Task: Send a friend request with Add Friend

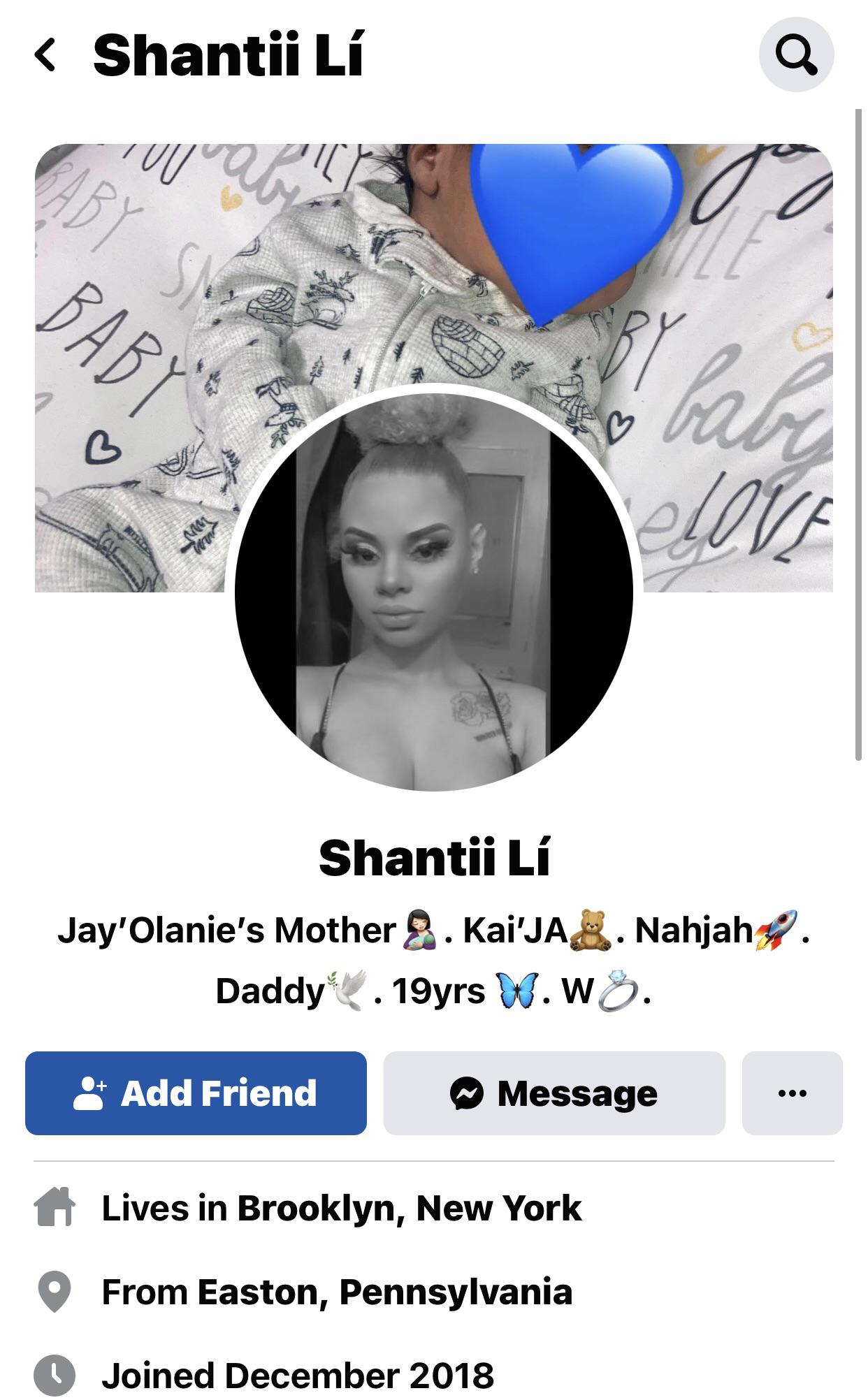Action: 196,1093
